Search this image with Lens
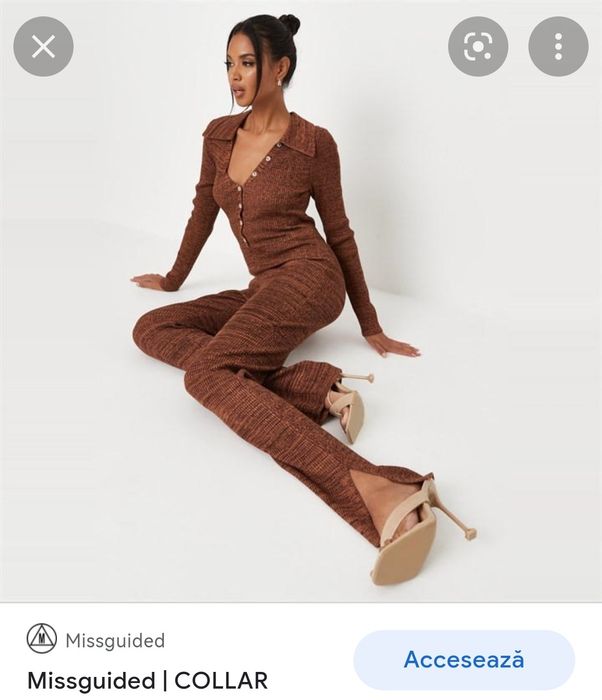 tap(478, 46)
